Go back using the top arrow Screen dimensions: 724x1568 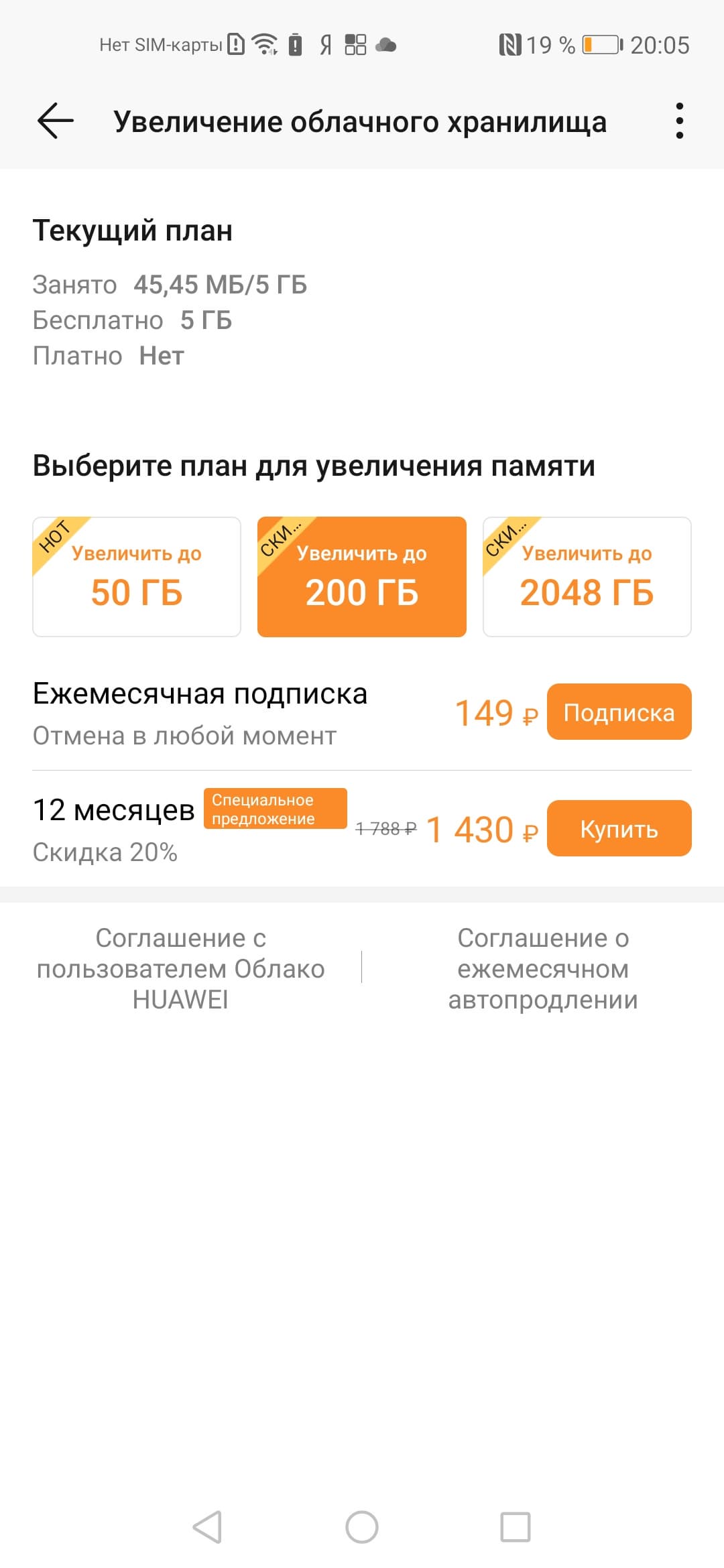pos(55,121)
